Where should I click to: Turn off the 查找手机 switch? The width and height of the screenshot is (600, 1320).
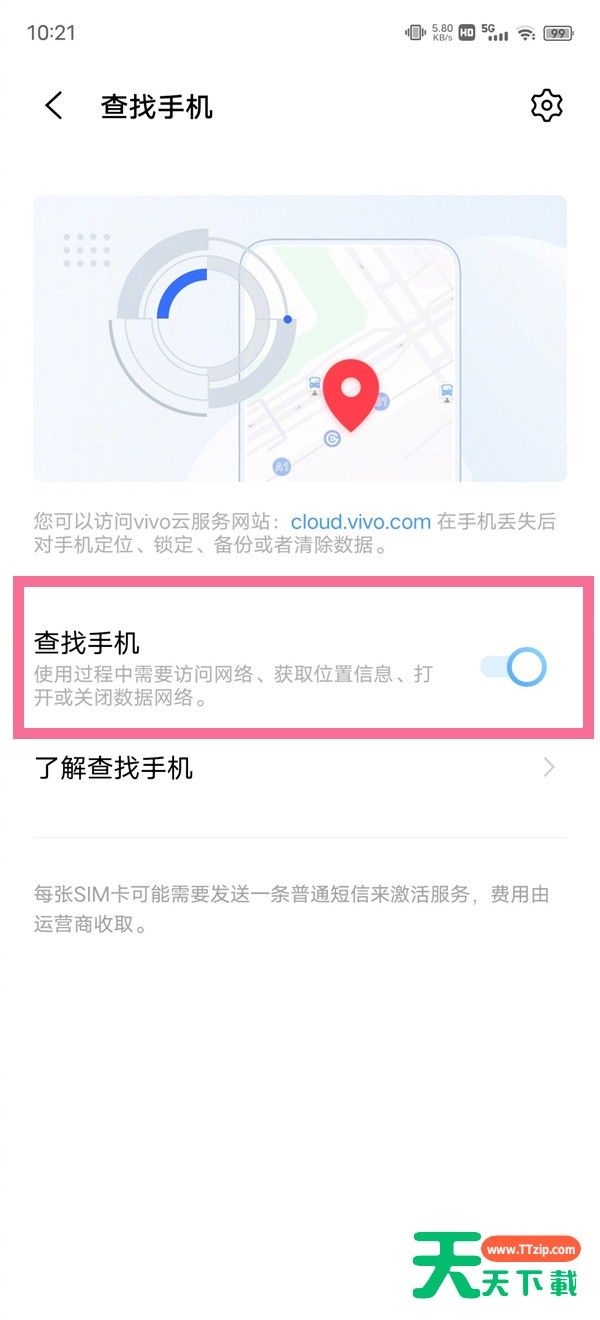tap(513, 667)
